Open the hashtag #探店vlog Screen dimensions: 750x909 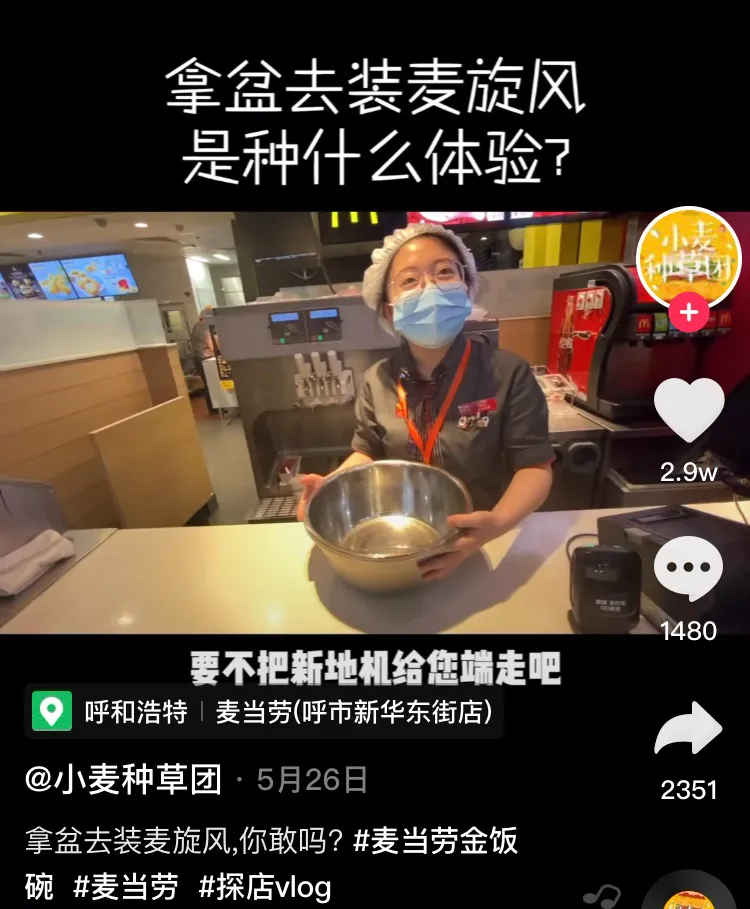coord(265,886)
